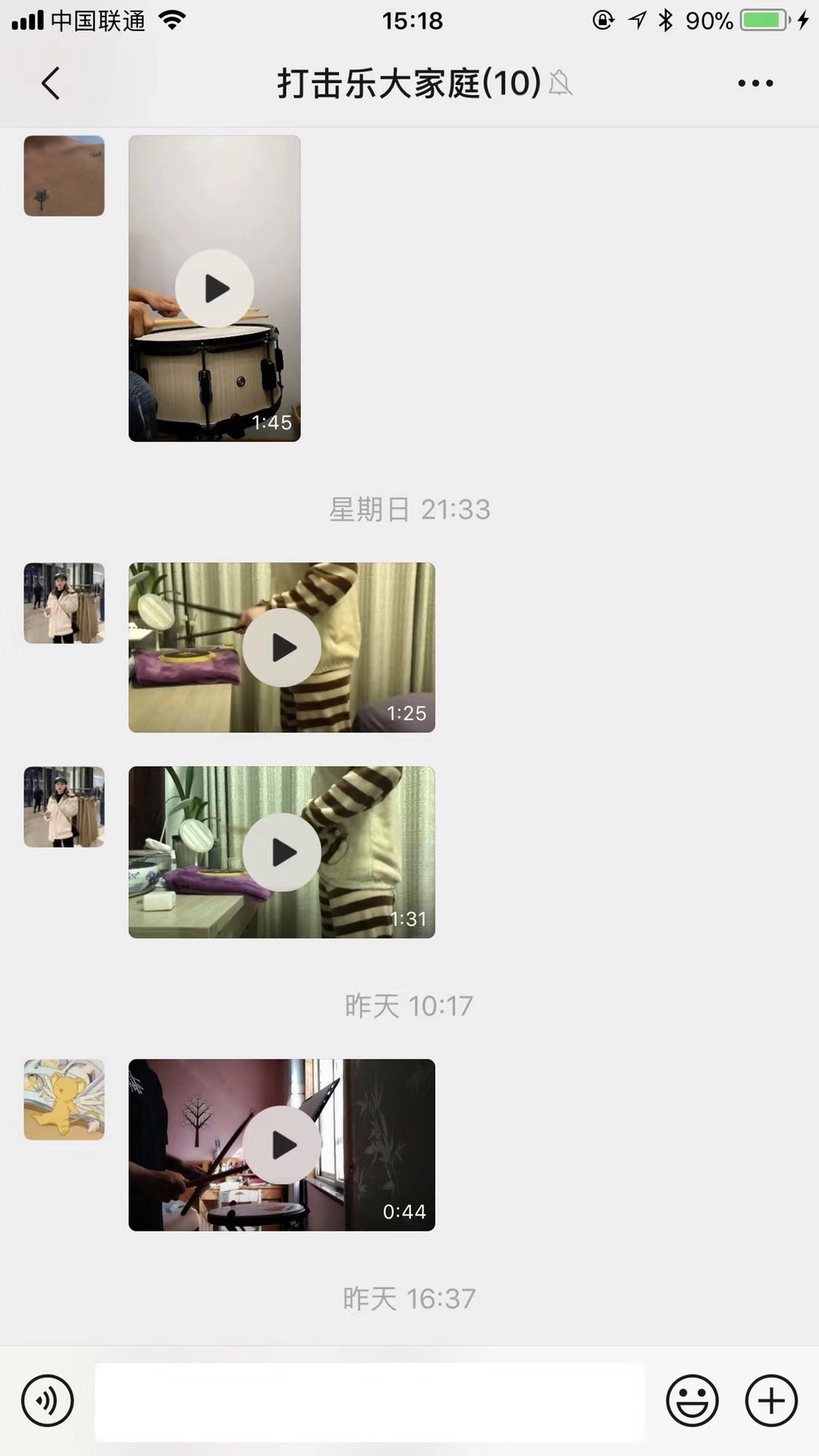Play the 0:44 drumming video
This screenshot has height=1456, width=819.
click(x=282, y=1145)
